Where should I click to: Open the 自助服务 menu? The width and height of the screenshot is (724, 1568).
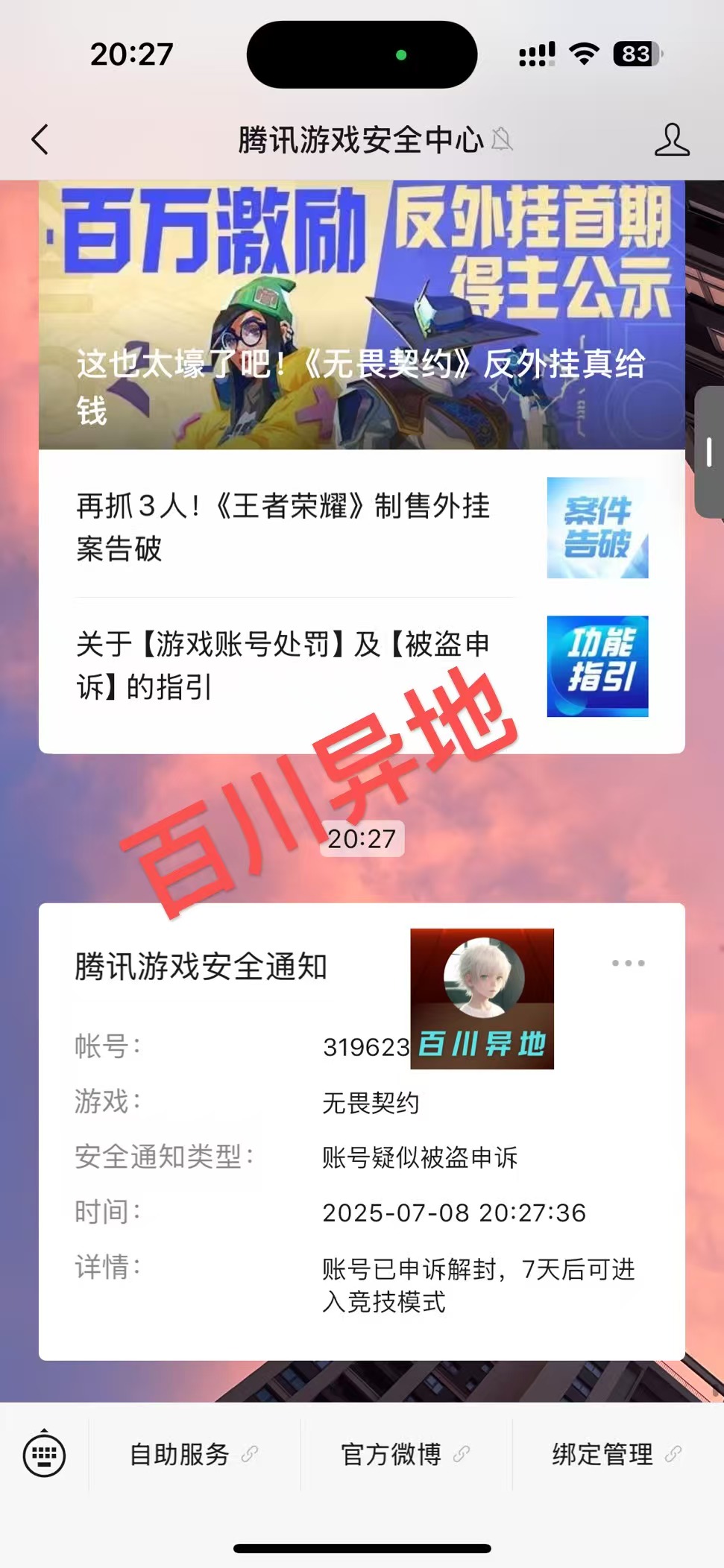click(x=192, y=1454)
